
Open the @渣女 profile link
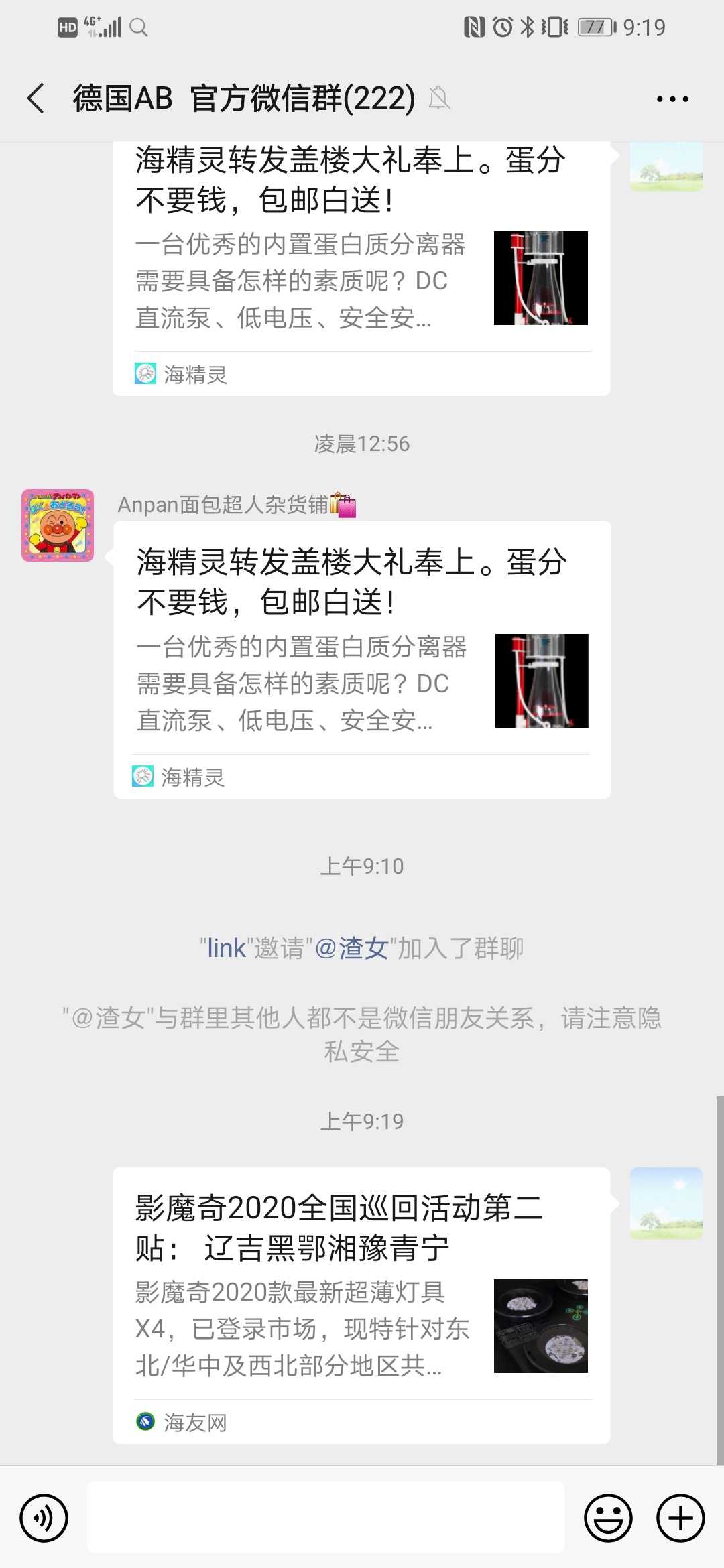pos(351,948)
